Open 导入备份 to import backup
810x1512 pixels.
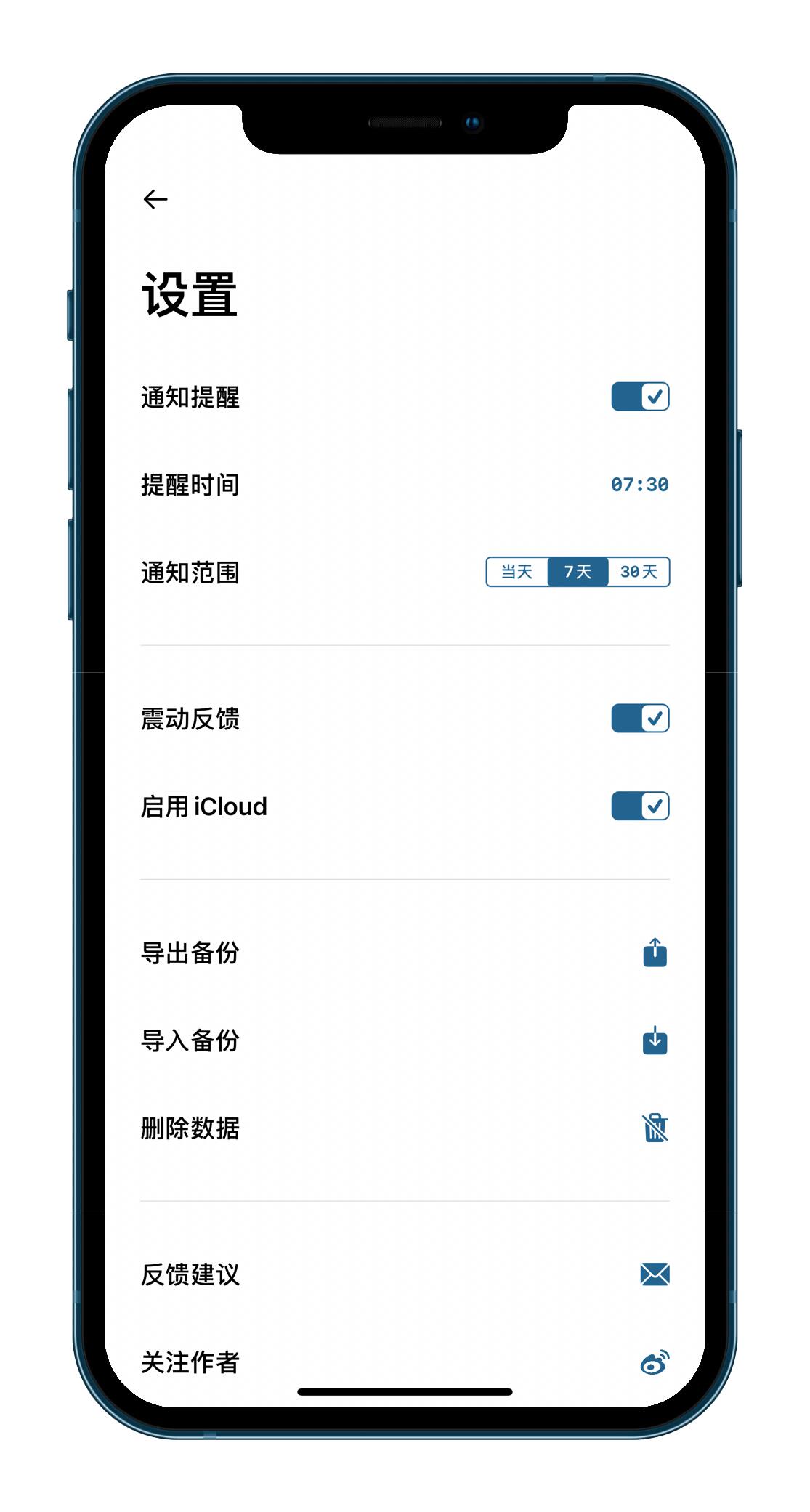pyautogui.click(x=655, y=1040)
